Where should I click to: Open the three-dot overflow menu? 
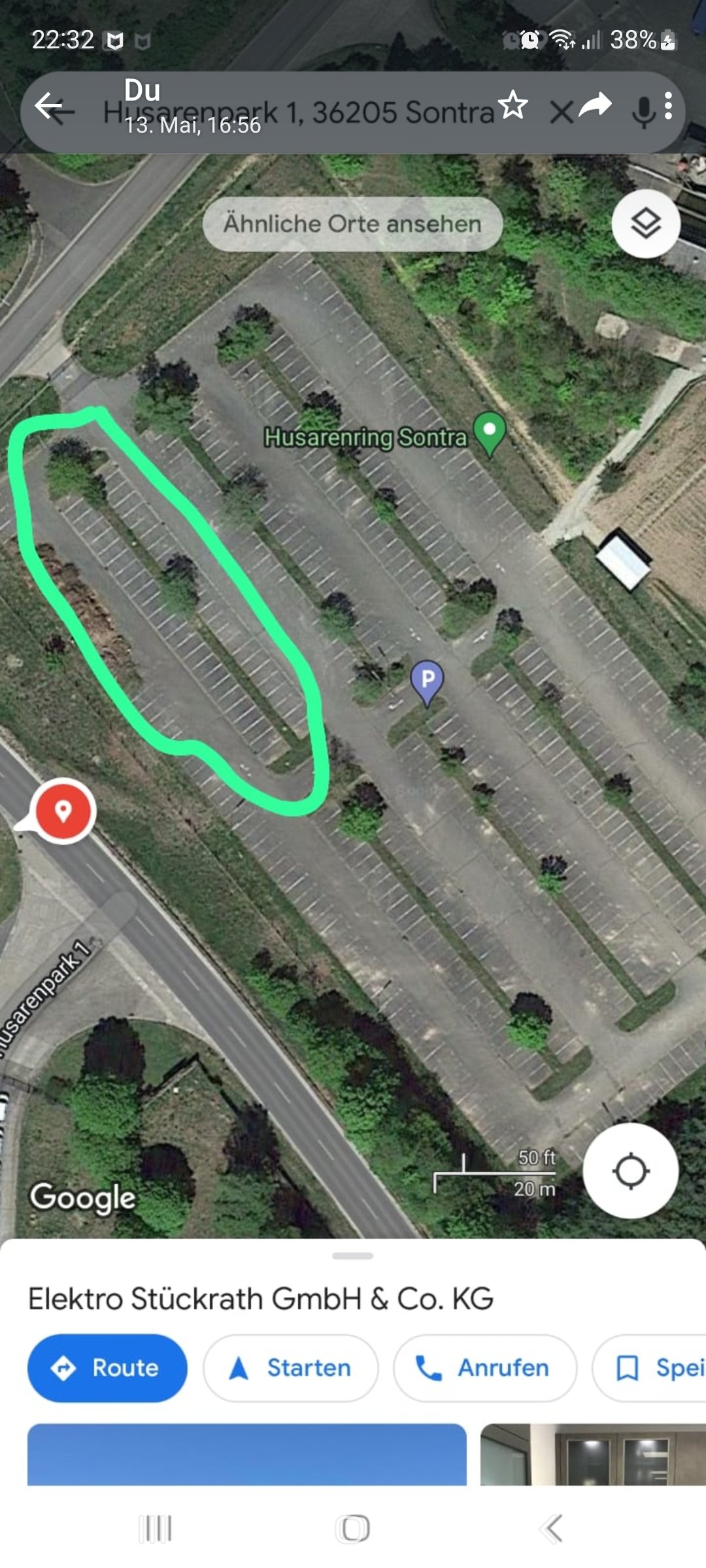point(668,105)
